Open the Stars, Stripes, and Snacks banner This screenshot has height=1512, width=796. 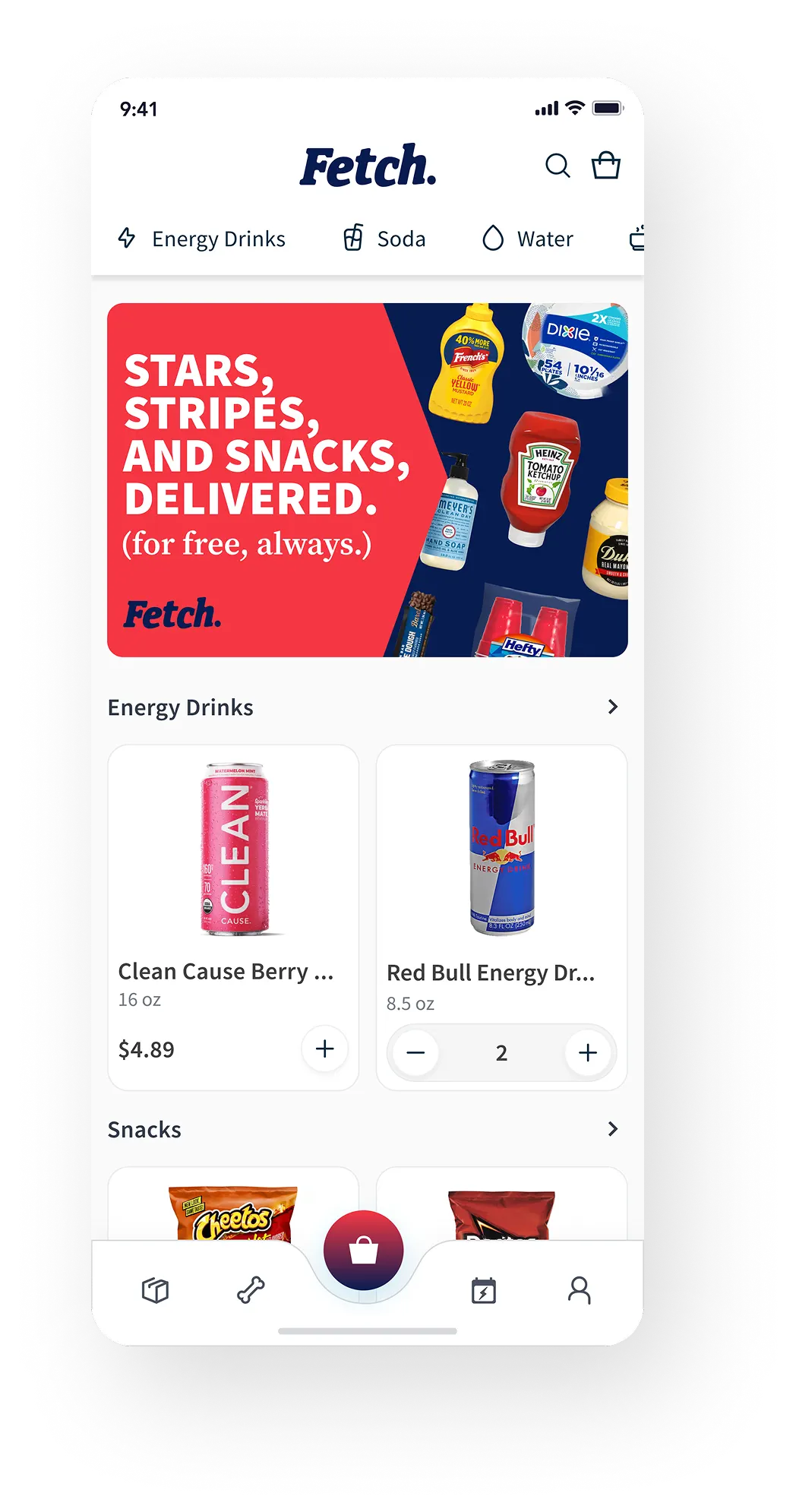point(368,479)
